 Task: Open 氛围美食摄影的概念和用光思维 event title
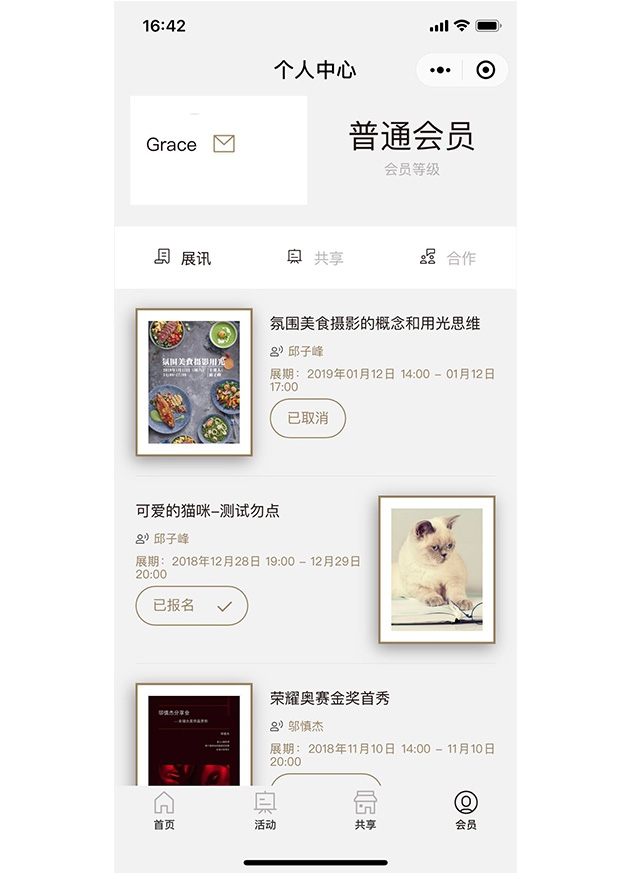click(x=375, y=323)
